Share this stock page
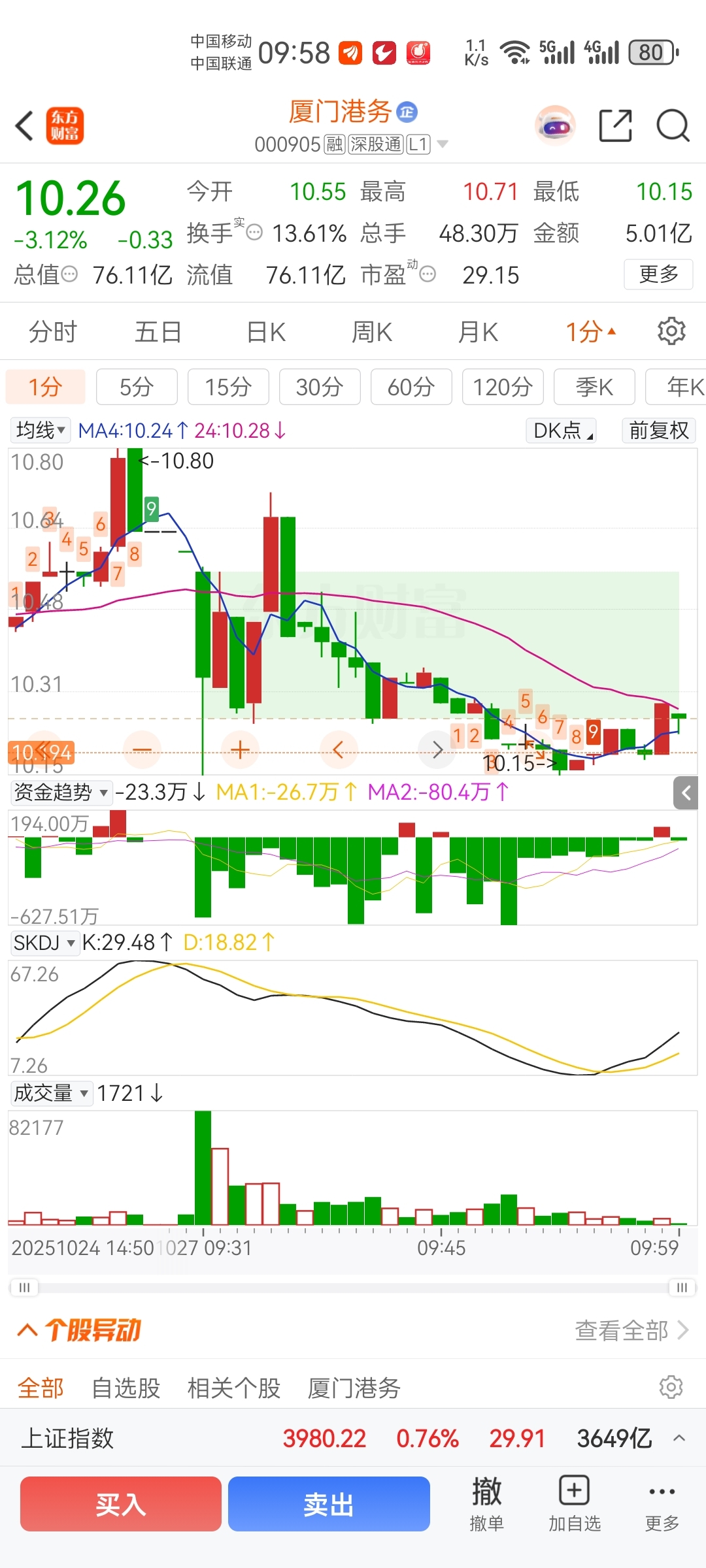Image resolution: width=706 pixels, height=1568 pixels. click(x=616, y=125)
